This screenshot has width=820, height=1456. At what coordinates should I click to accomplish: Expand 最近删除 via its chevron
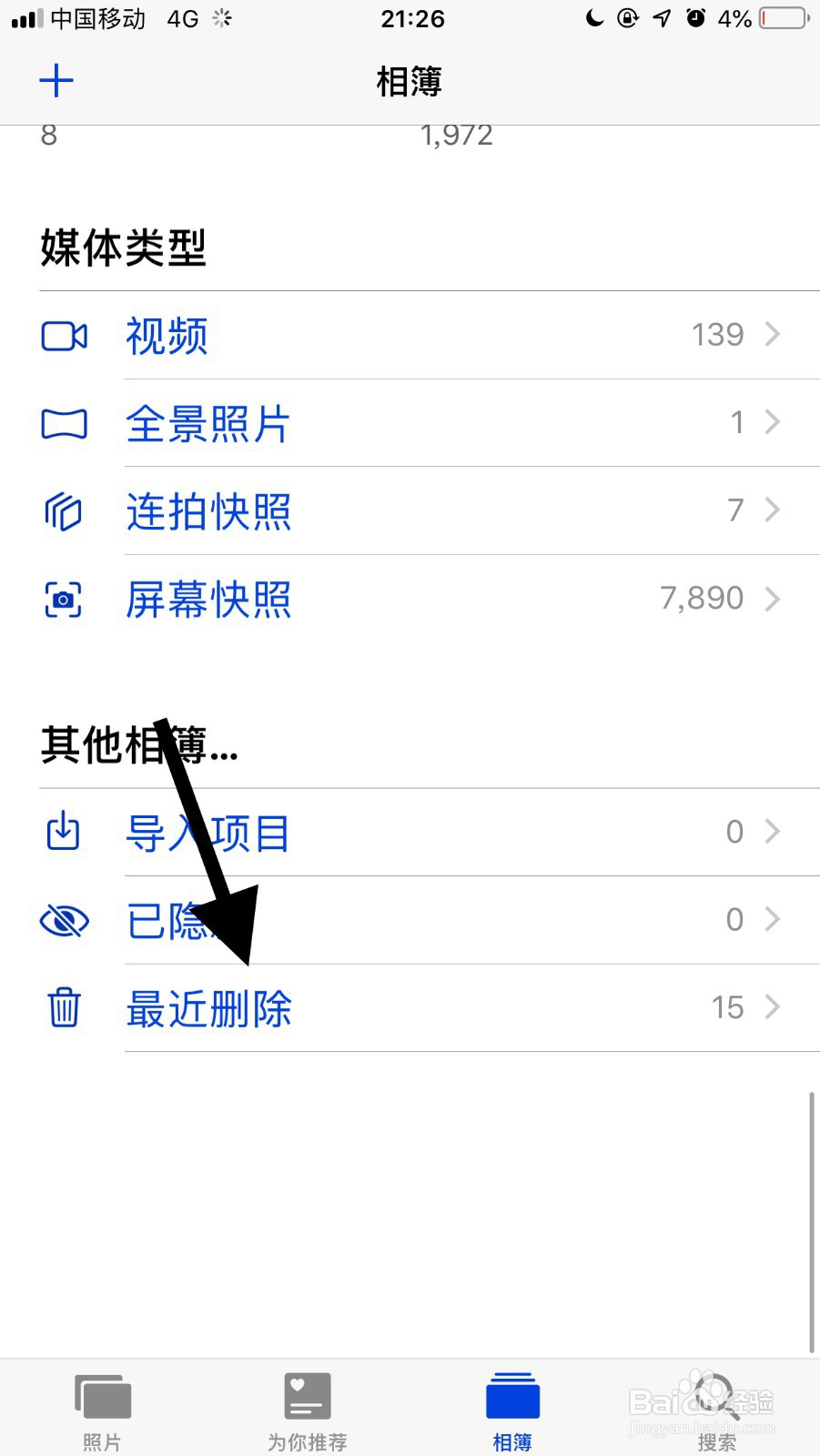click(x=773, y=1007)
